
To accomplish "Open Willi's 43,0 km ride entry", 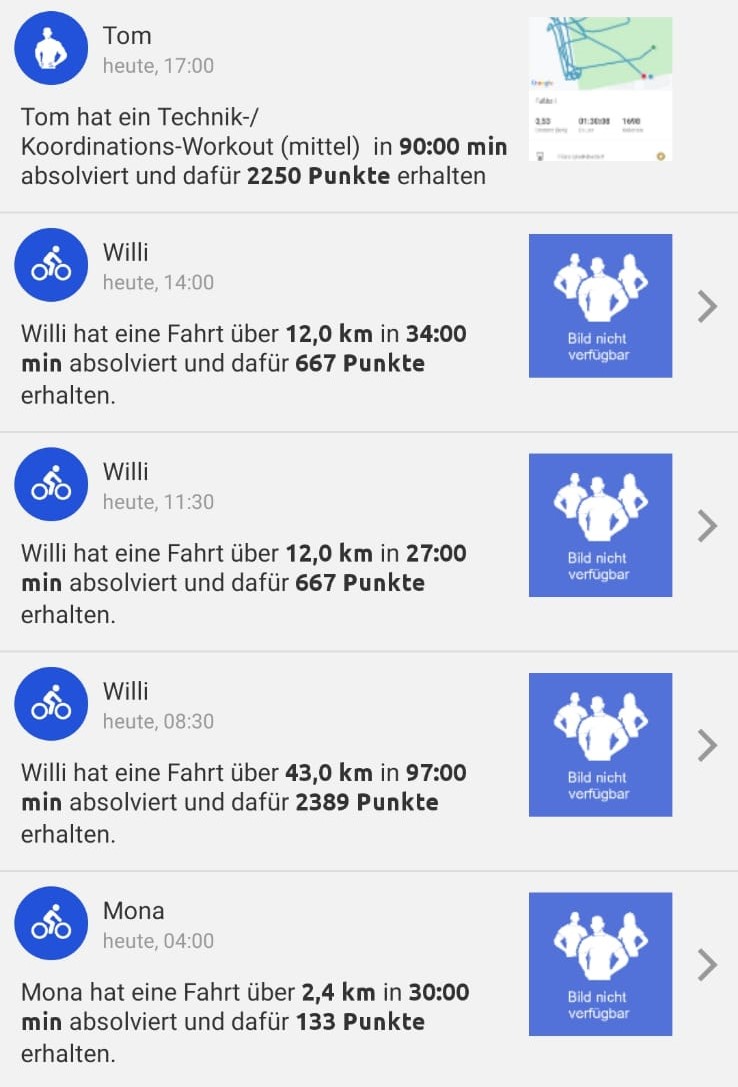I will (x=707, y=745).
